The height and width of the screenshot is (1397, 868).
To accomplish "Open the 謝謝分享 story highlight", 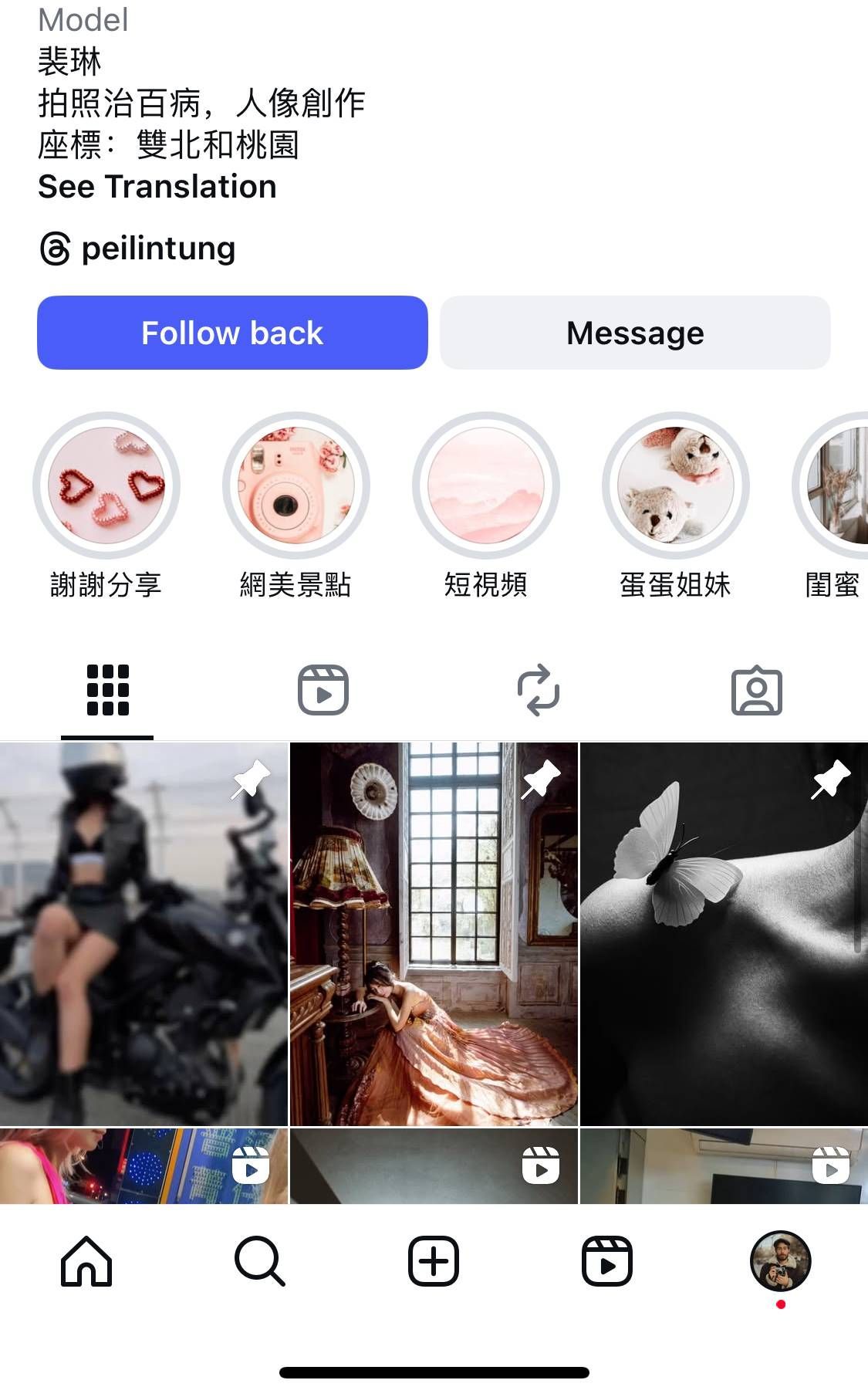I will [106, 485].
